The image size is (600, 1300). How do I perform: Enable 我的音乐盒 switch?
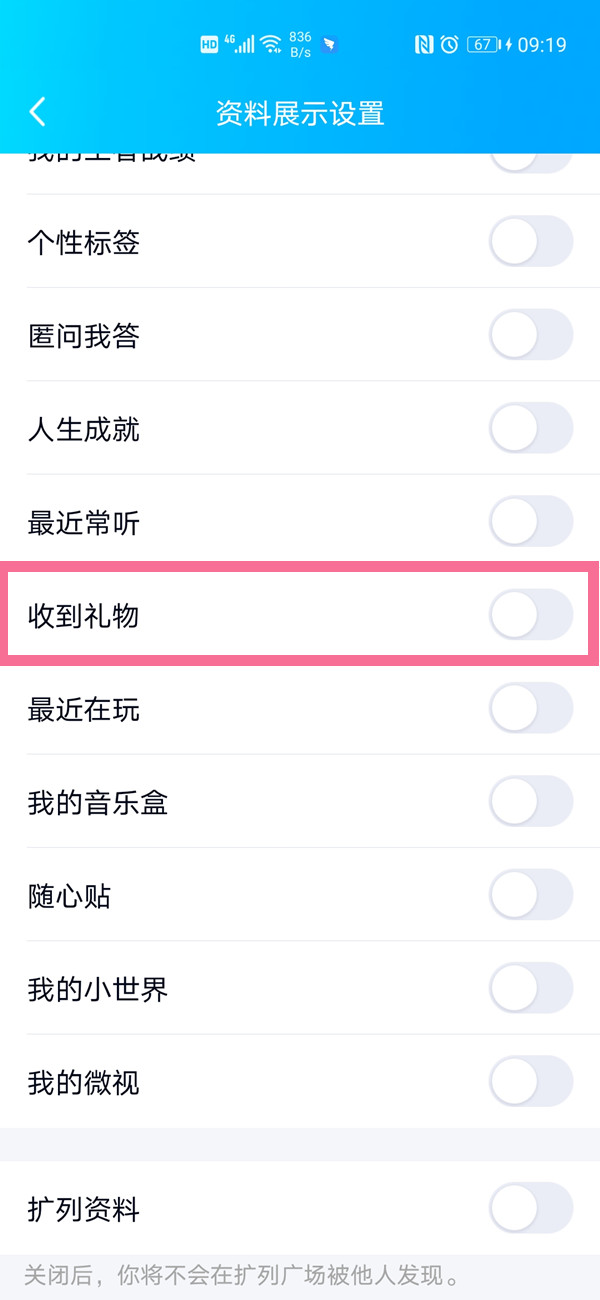530,802
